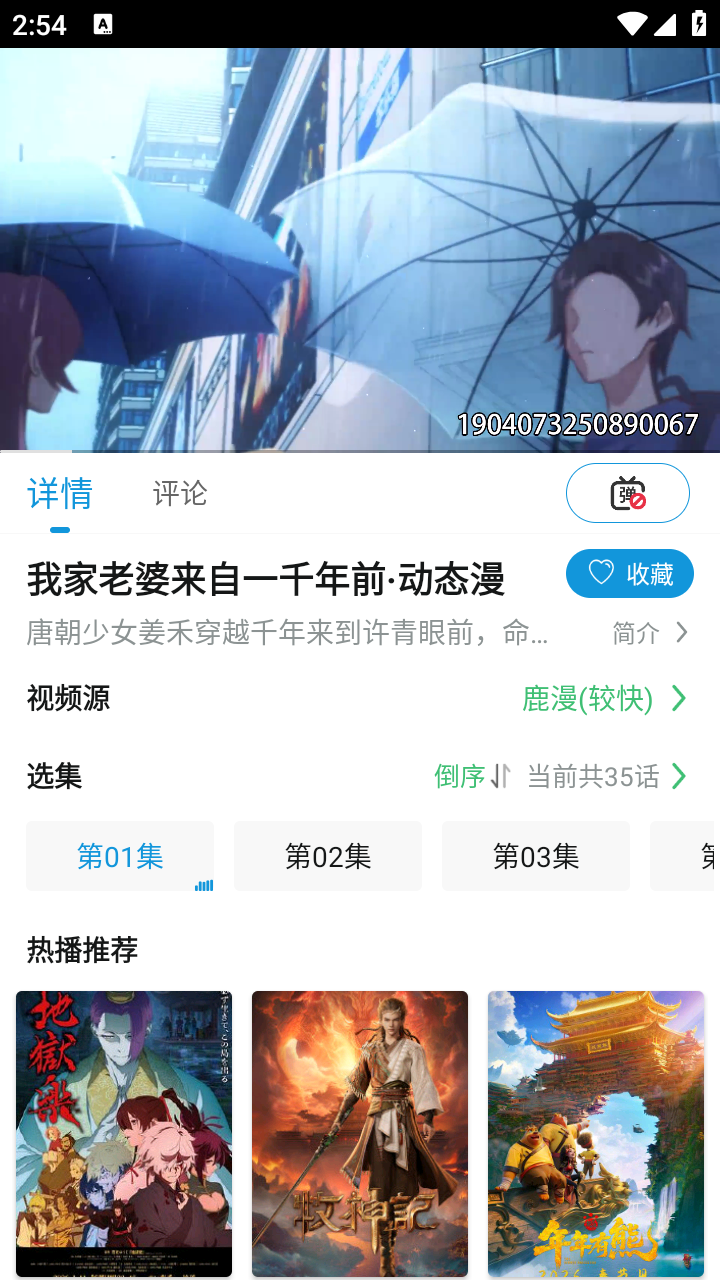Switch to the 详情 tab

click(x=59, y=492)
